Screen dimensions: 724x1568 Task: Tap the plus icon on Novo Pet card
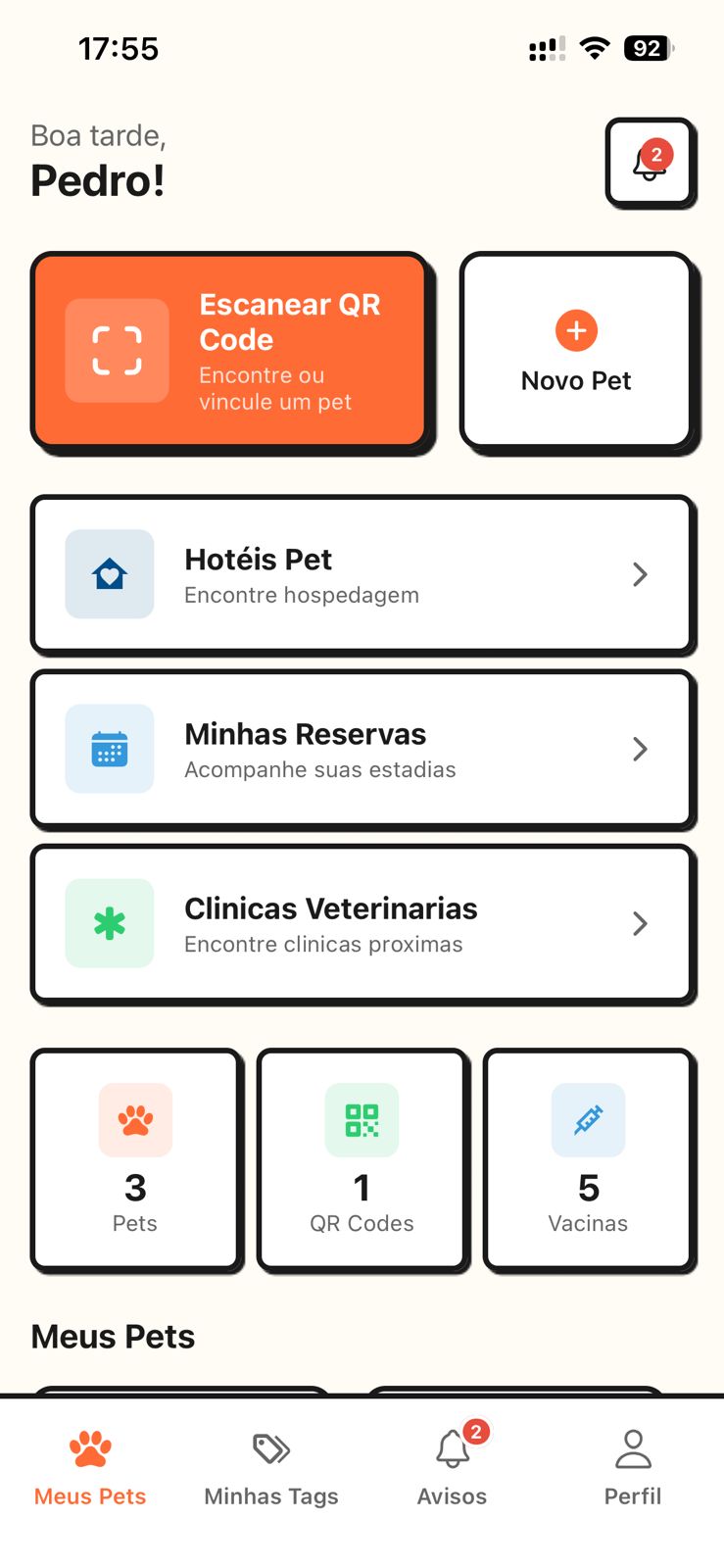[x=576, y=331]
